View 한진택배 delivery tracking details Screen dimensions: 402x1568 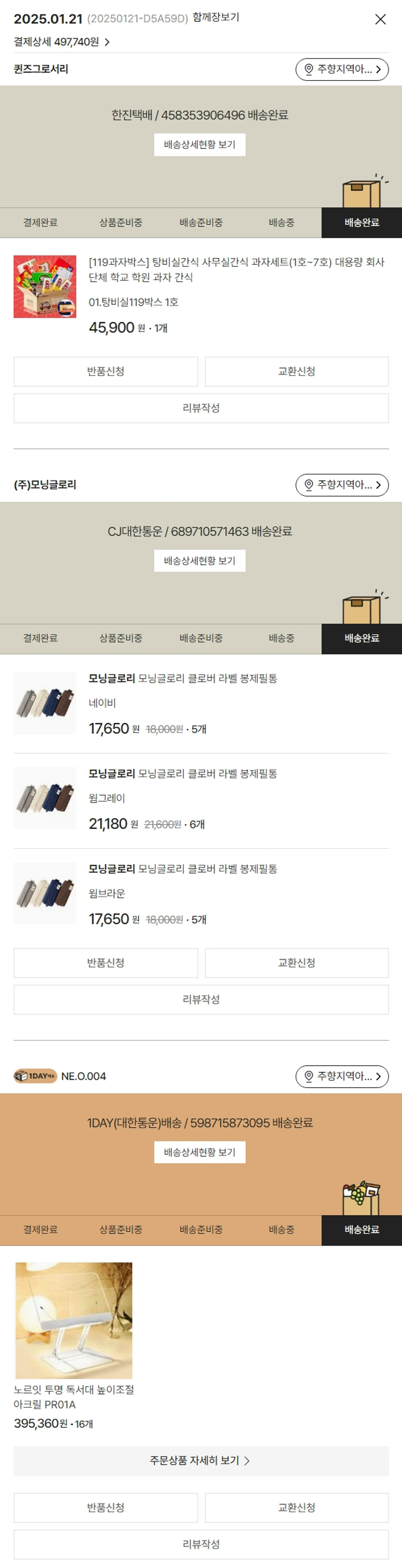point(199,145)
